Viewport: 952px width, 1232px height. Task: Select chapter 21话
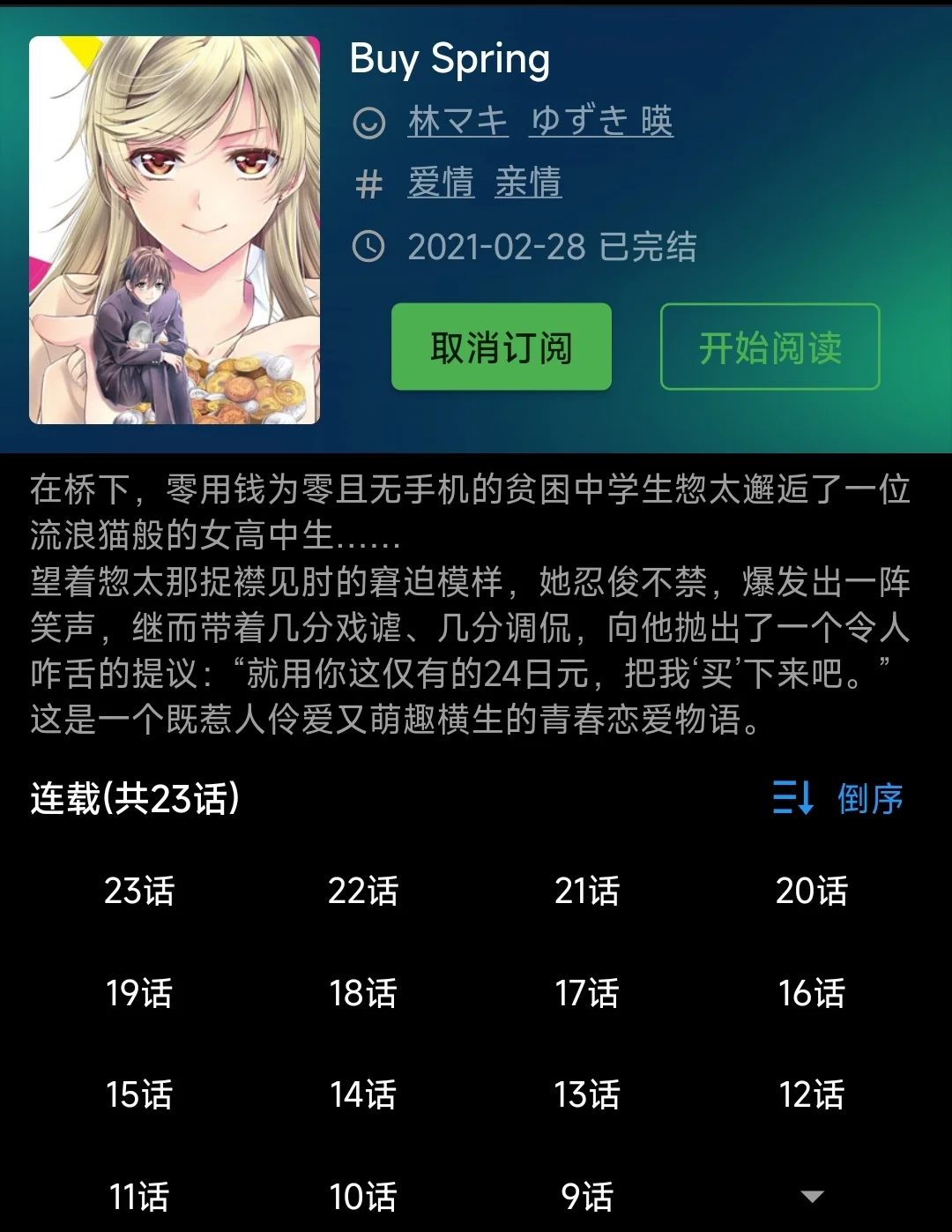tap(587, 891)
